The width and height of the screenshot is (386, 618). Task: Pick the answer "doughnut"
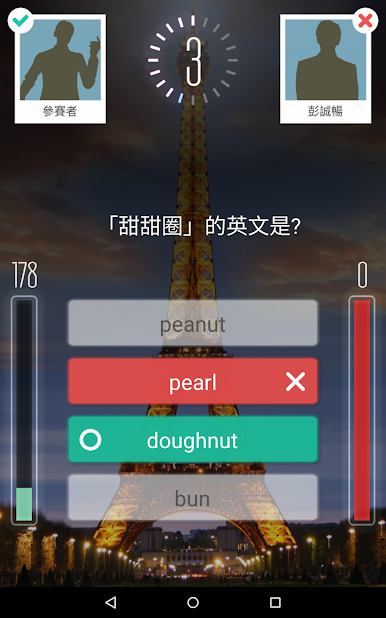(193, 439)
